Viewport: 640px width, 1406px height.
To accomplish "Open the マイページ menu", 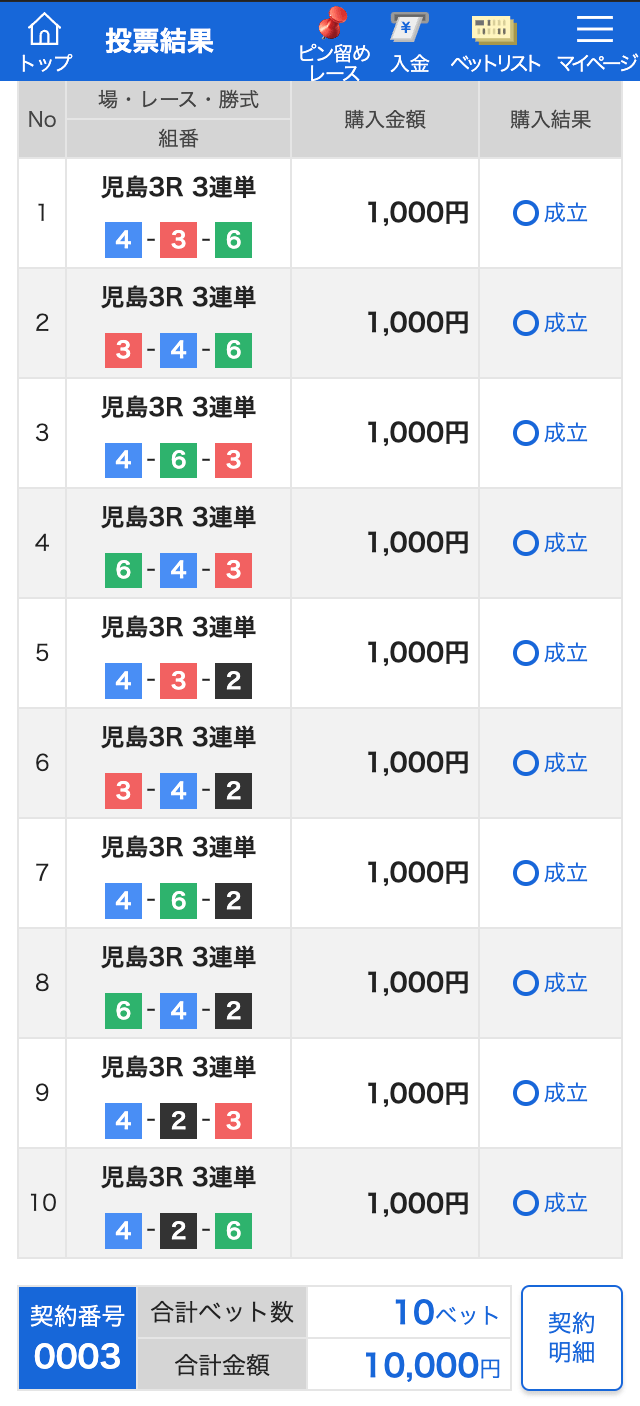I will coord(597,42).
